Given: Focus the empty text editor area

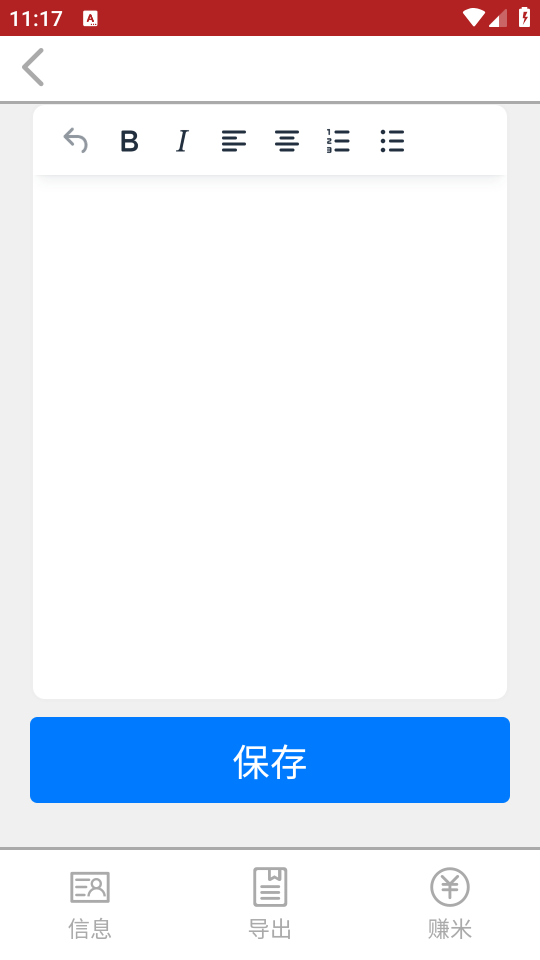Looking at the screenshot, I should (x=270, y=437).
